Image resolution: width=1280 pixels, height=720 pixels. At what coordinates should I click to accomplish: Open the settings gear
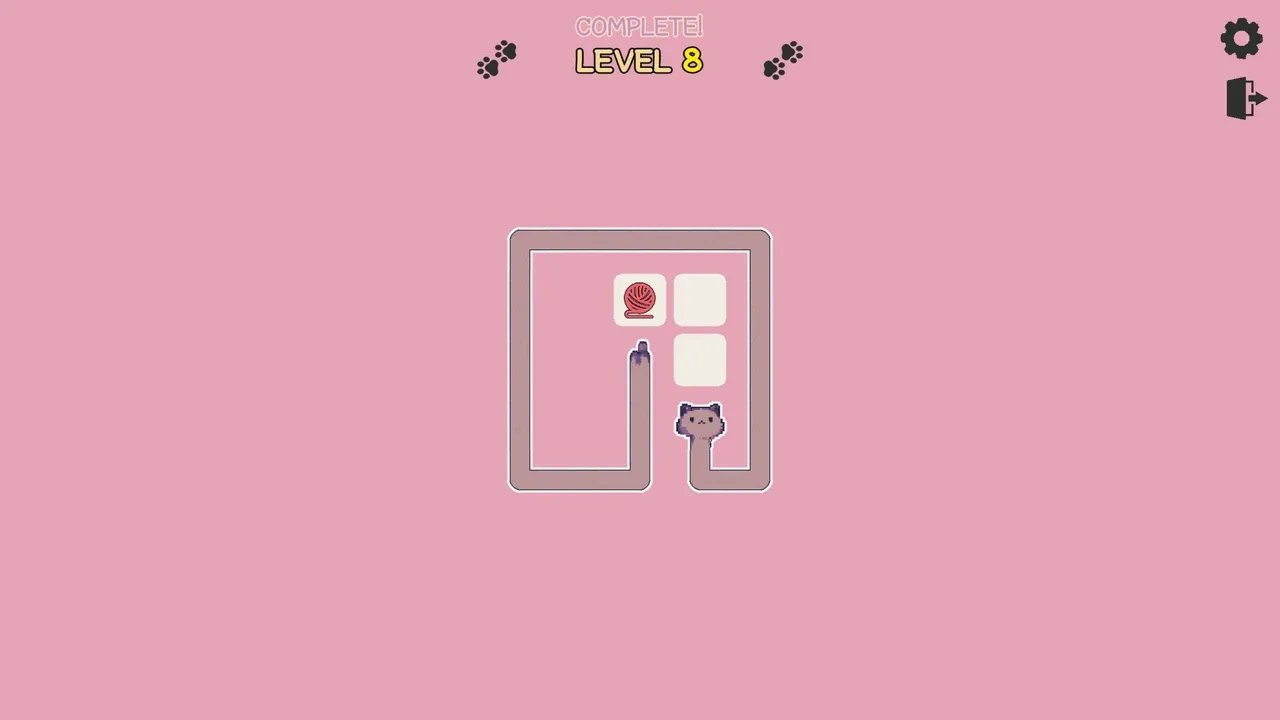pyautogui.click(x=1241, y=39)
